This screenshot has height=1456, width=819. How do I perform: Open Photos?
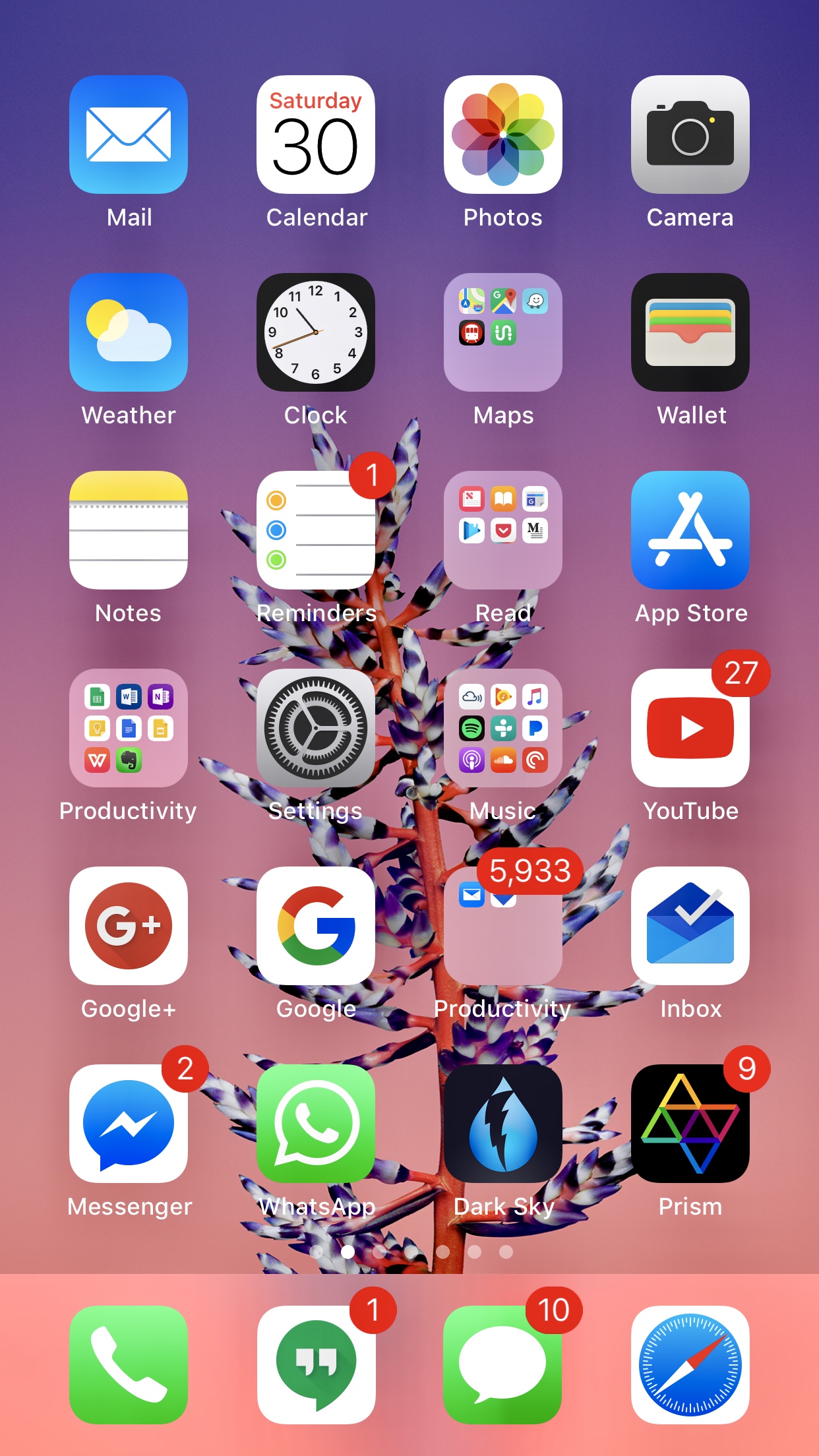pos(503,135)
